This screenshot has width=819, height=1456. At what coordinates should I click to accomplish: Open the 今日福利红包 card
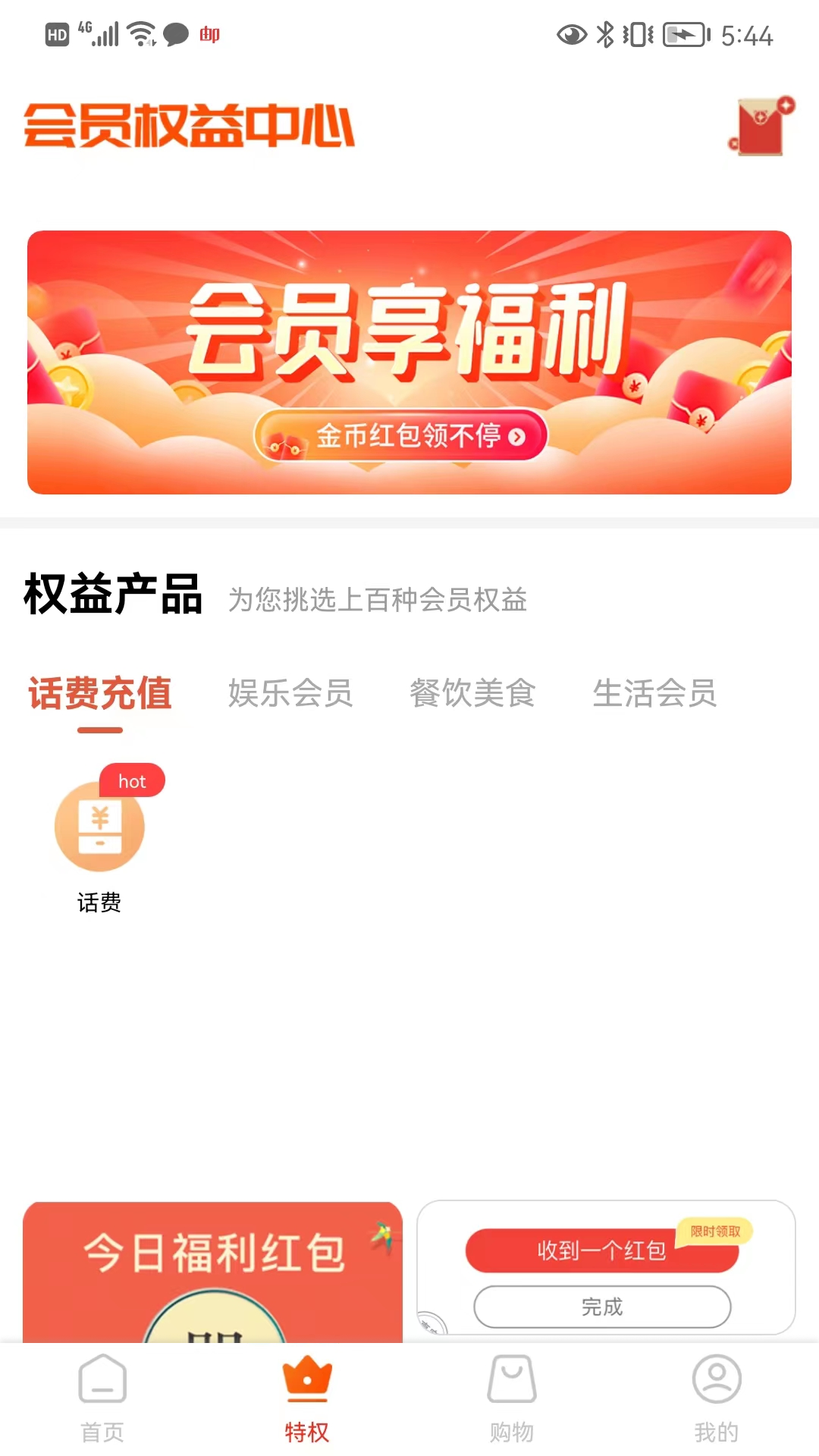coord(212,1270)
